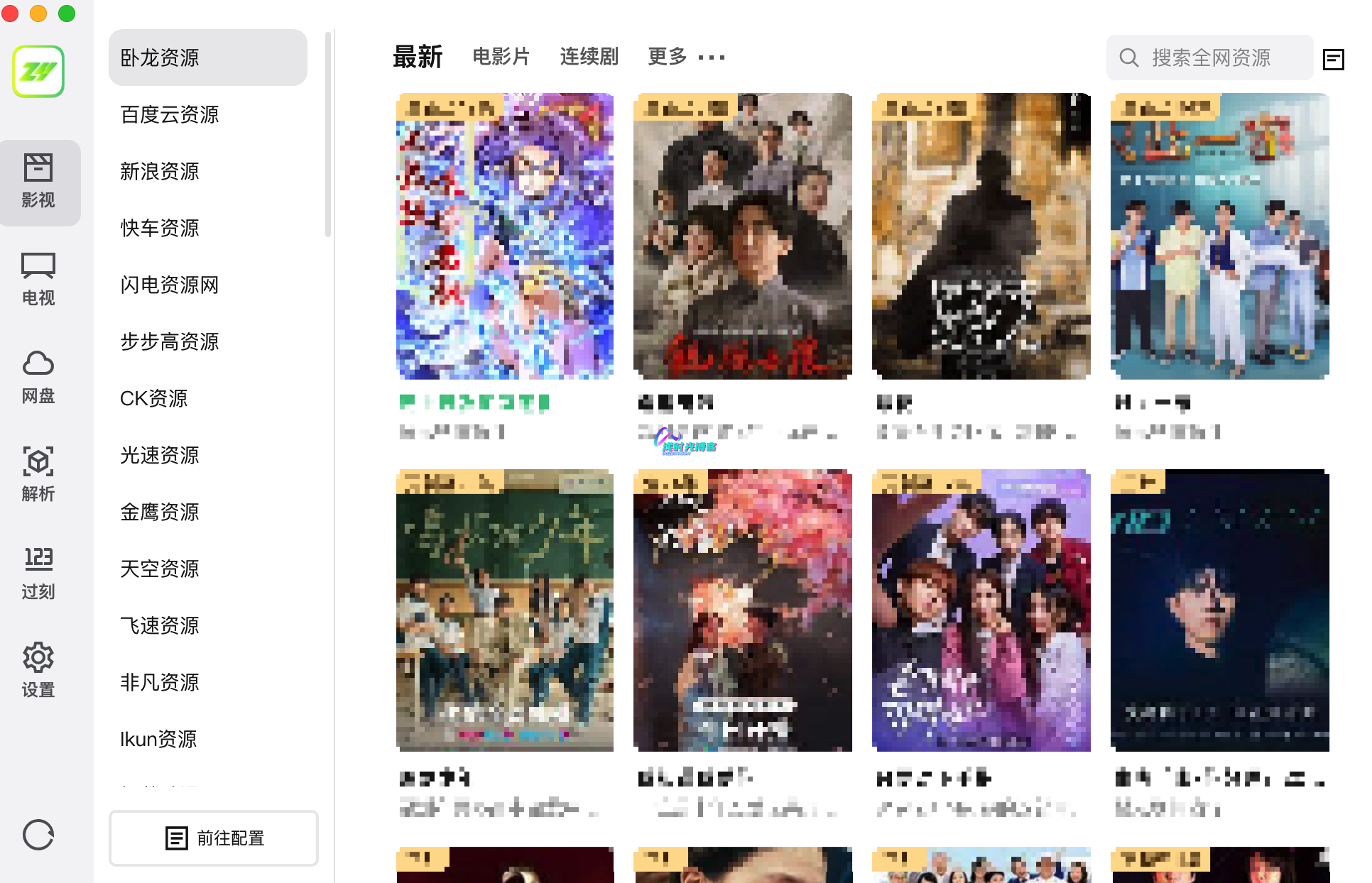
Task: Select 金鹰资源 from the source list
Action: click(x=160, y=512)
